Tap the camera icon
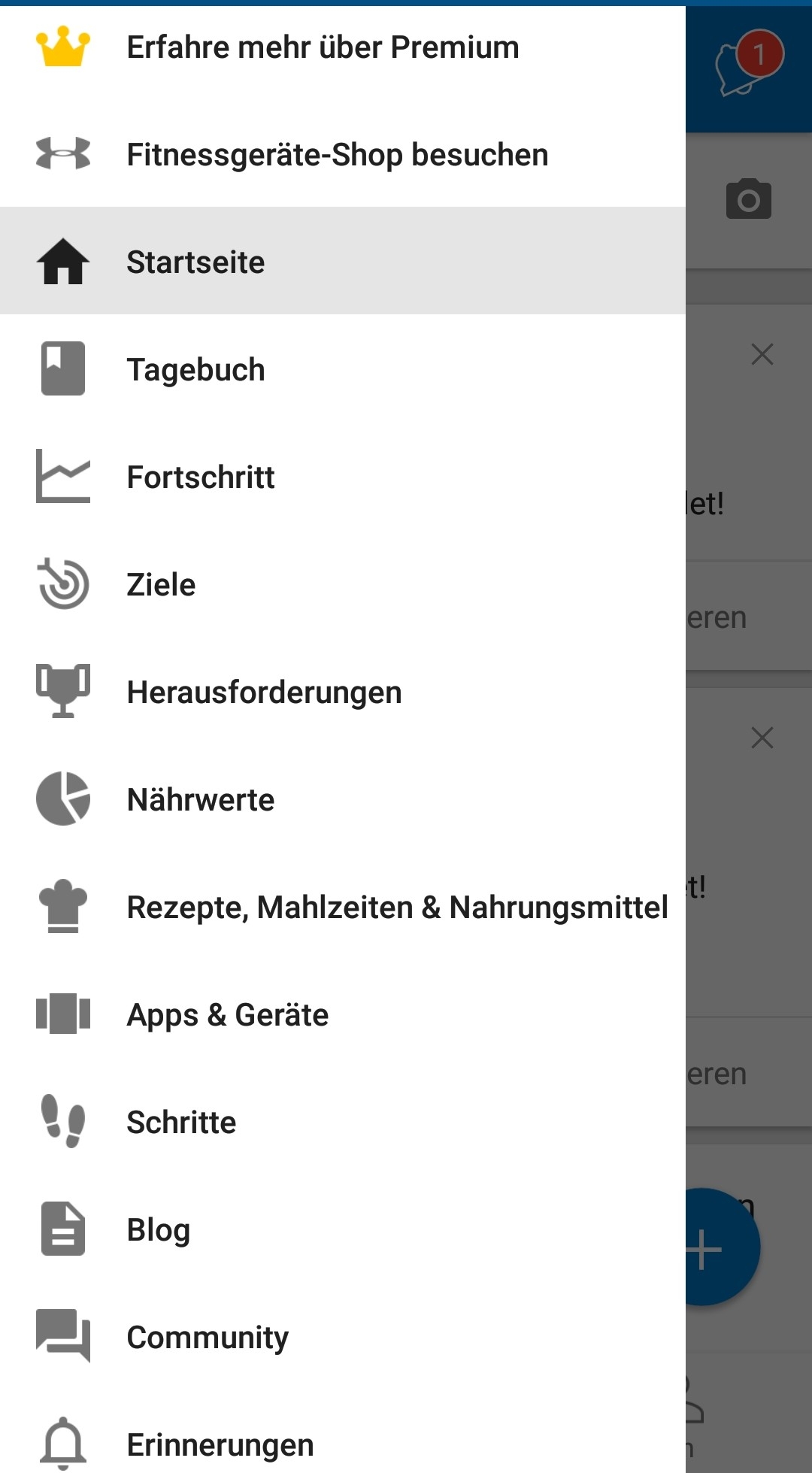The width and height of the screenshot is (812, 1473). coord(748,199)
